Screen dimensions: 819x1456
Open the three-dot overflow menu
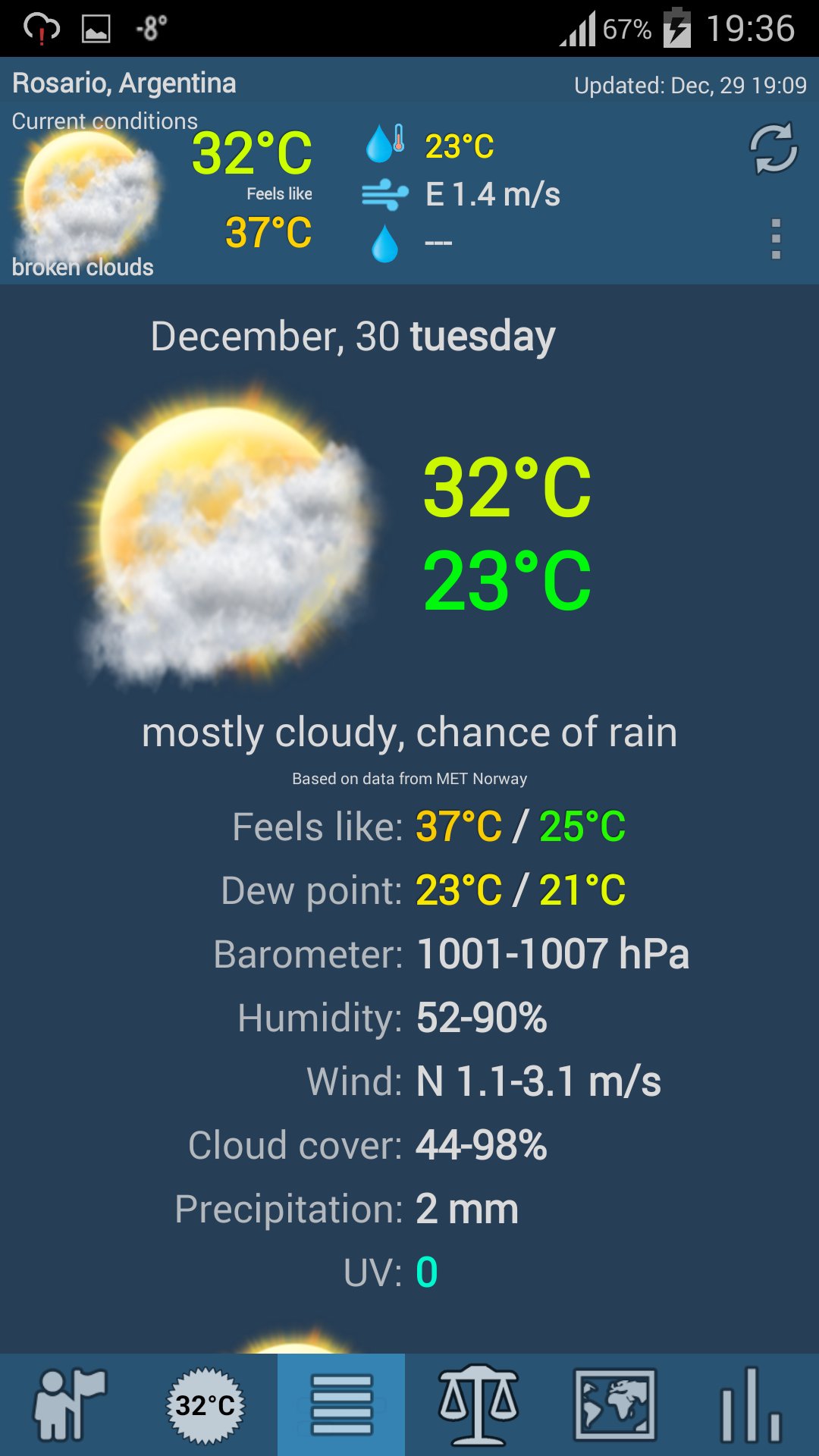point(775,239)
